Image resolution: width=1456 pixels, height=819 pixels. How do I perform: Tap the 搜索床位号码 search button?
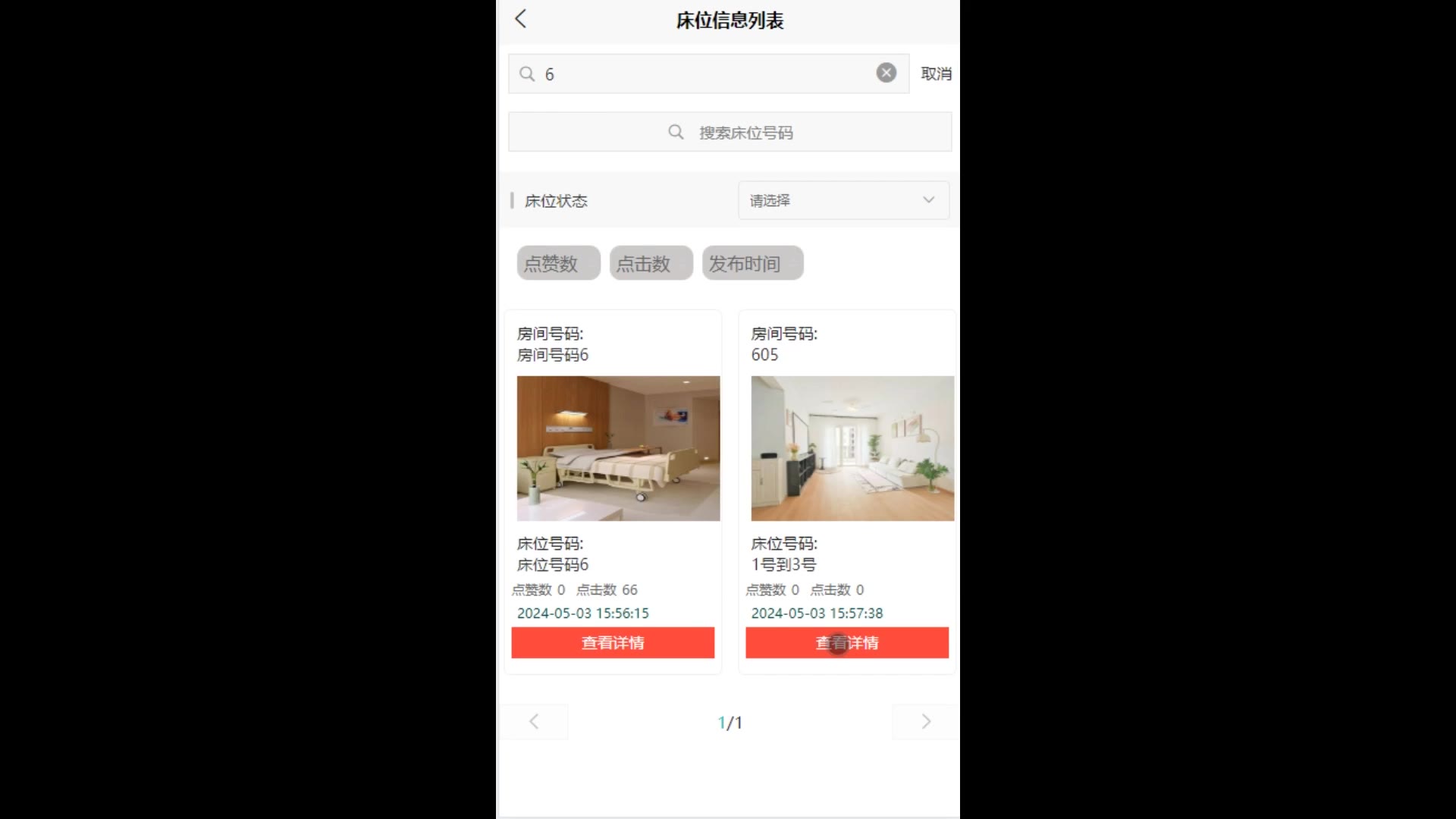click(x=730, y=133)
